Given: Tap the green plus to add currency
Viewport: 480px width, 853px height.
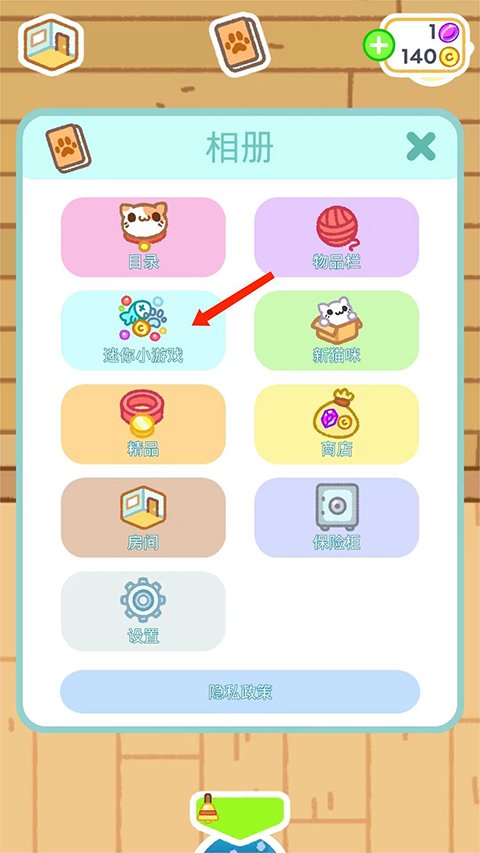Looking at the screenshot, I should (379, 45).
